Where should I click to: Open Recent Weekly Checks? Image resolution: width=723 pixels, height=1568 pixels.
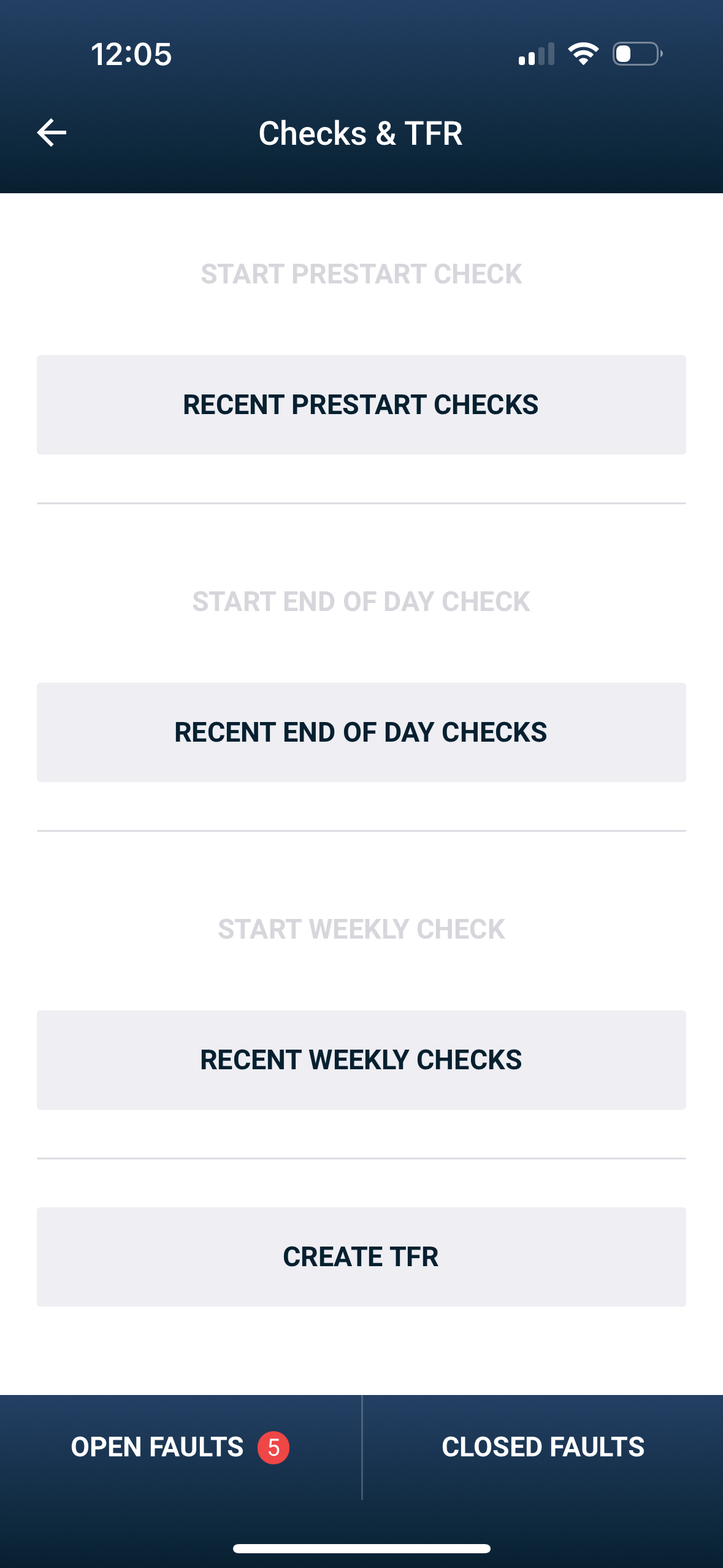[362, 1059]
